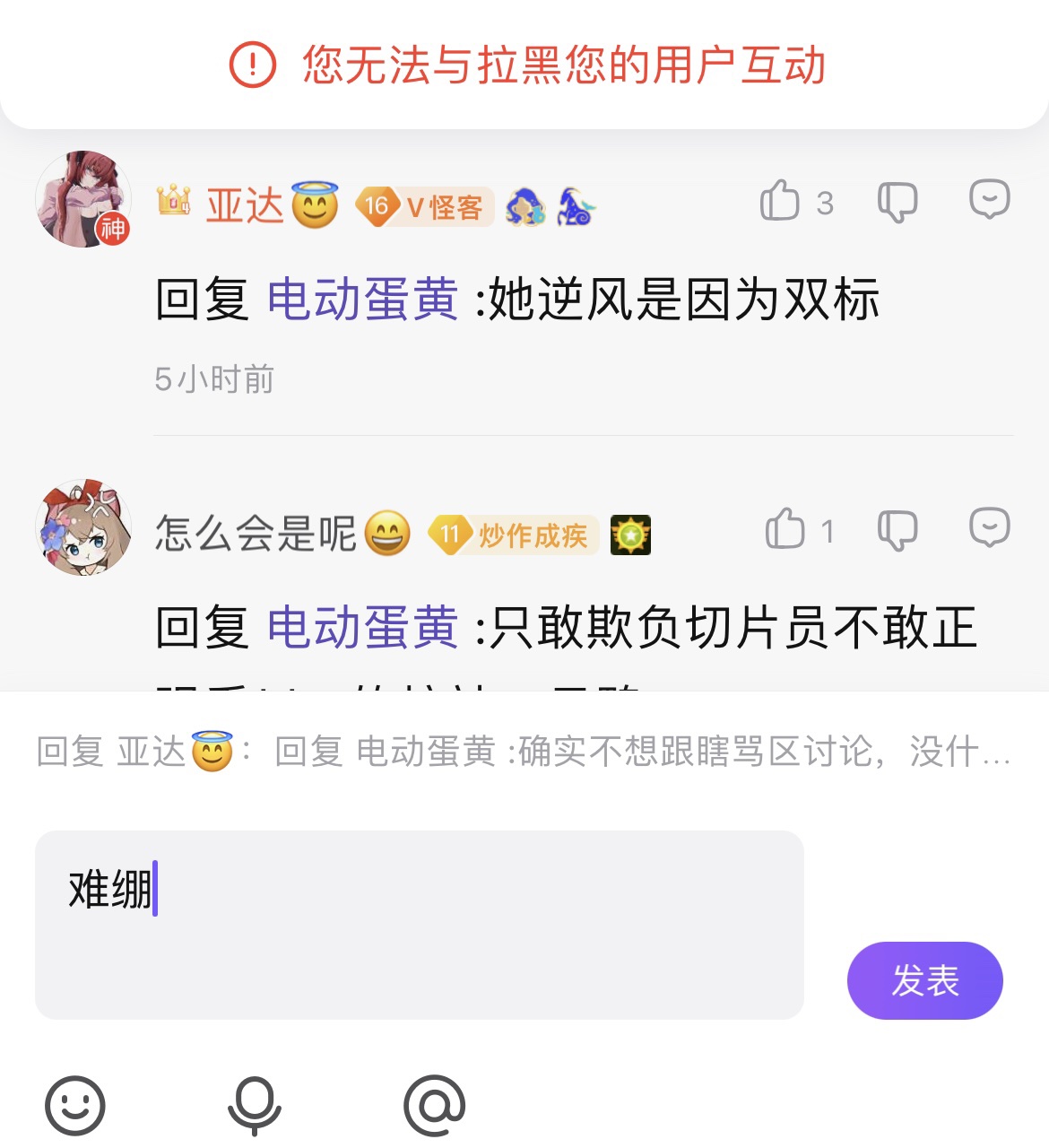Focus the reply text field containing 难绷
Viewport: 1049px width, 1148px height.
[x=419, y=924]
